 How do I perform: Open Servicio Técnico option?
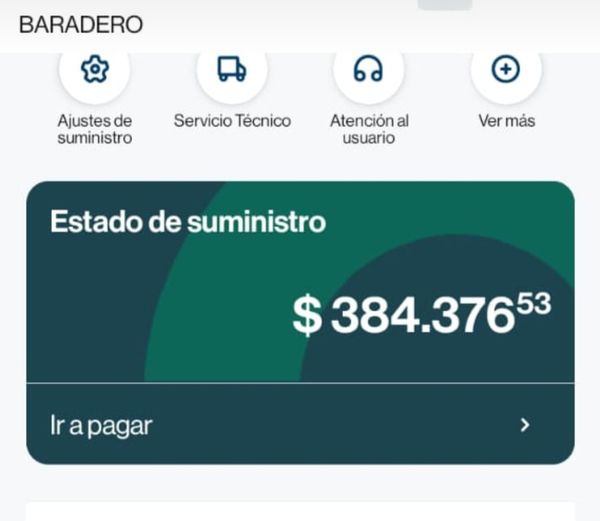click(x=232, y=70)
